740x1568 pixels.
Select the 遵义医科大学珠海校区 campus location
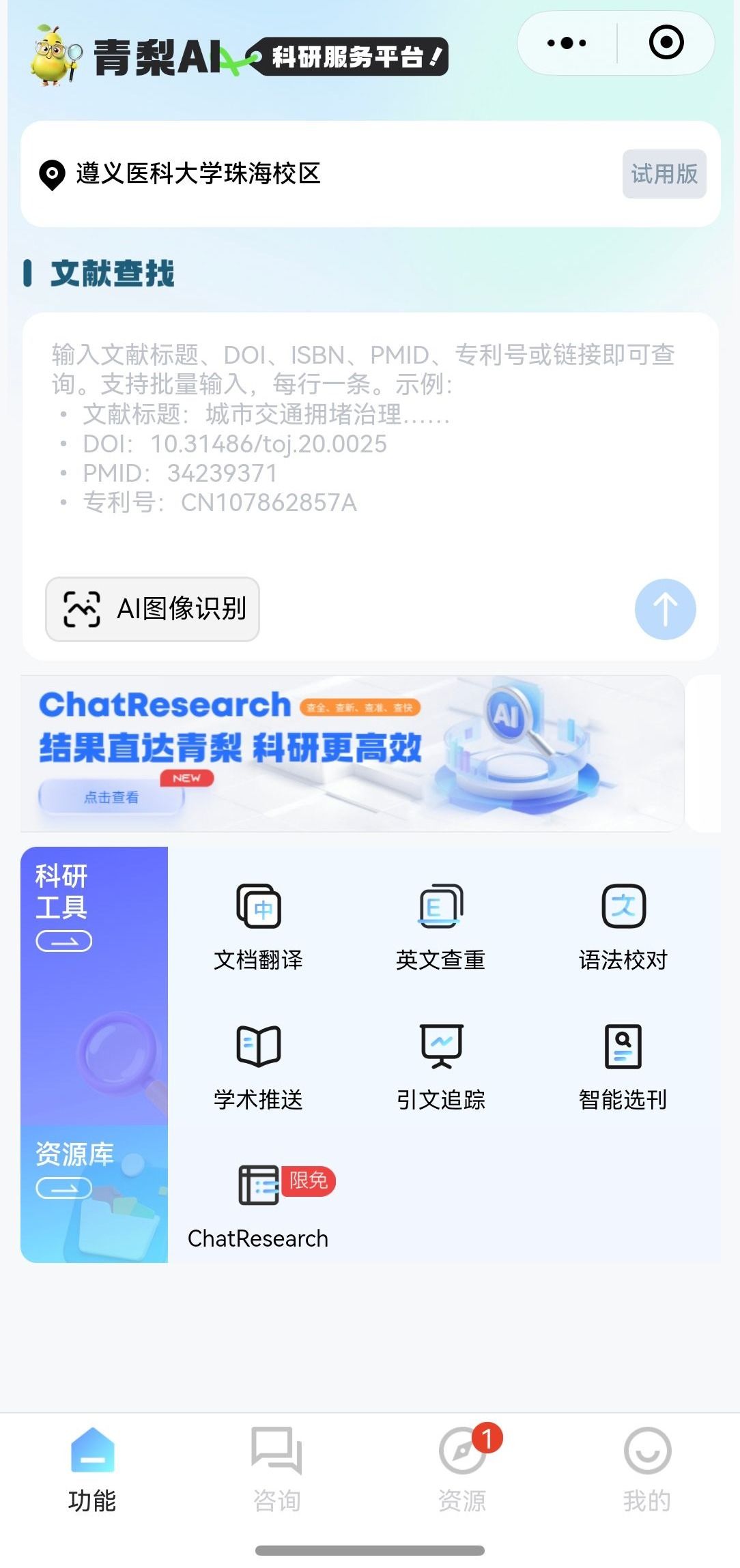198,174
